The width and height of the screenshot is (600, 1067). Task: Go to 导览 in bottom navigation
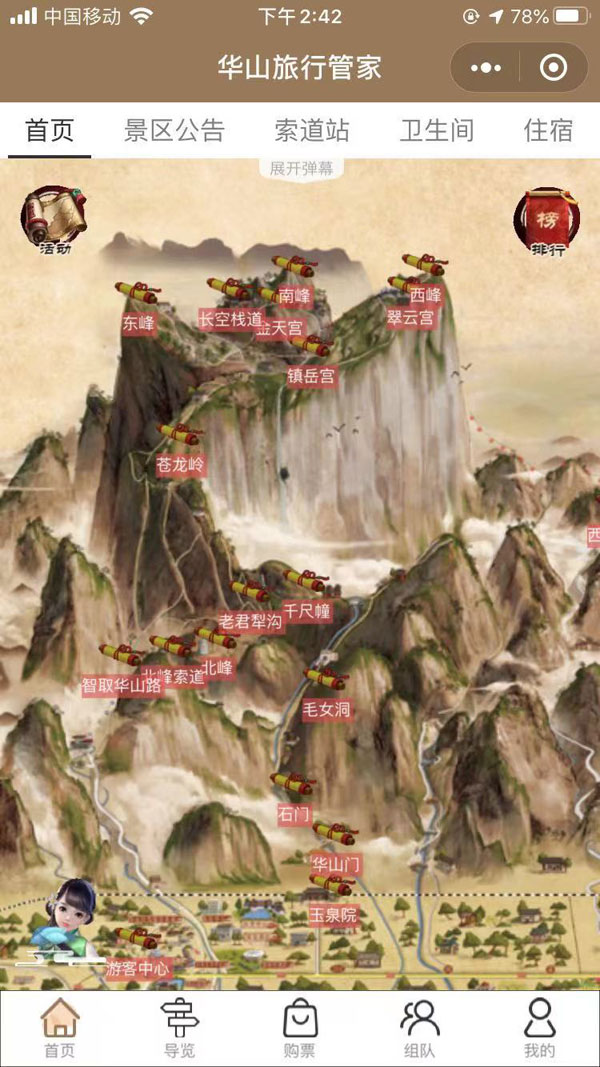tap(180, 1027)
